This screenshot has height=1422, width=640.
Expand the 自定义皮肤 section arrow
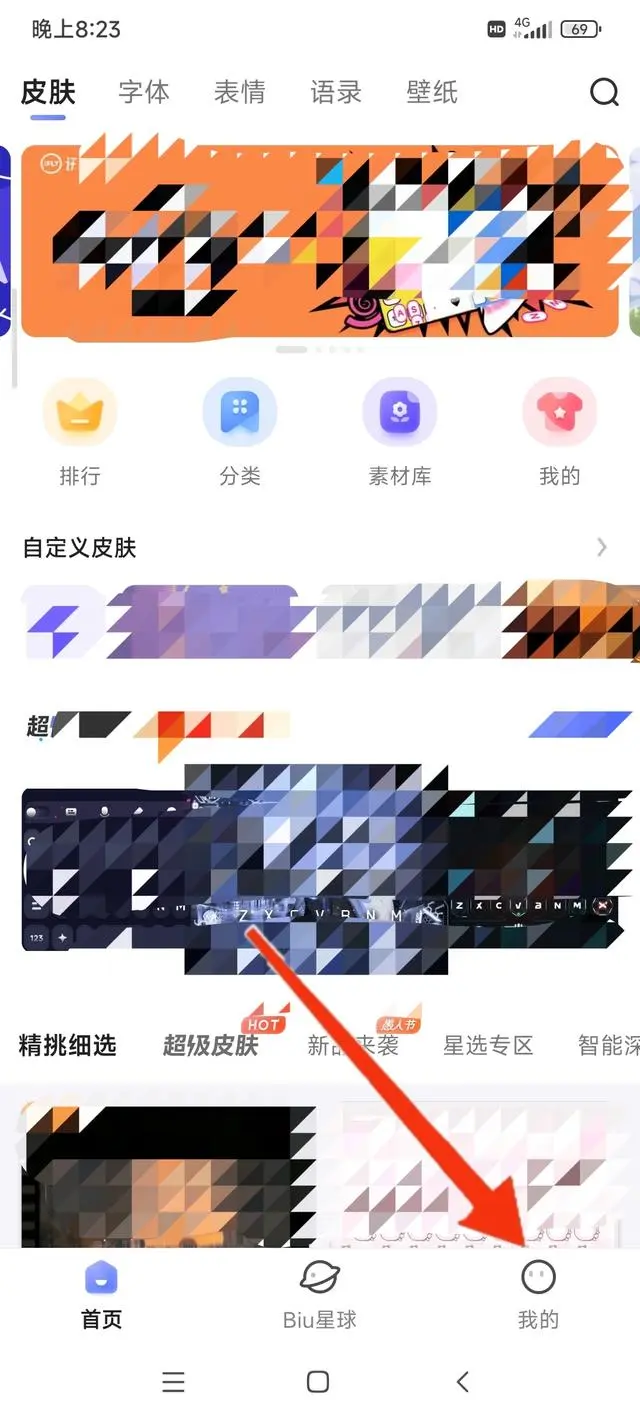(x=602, y=547)
